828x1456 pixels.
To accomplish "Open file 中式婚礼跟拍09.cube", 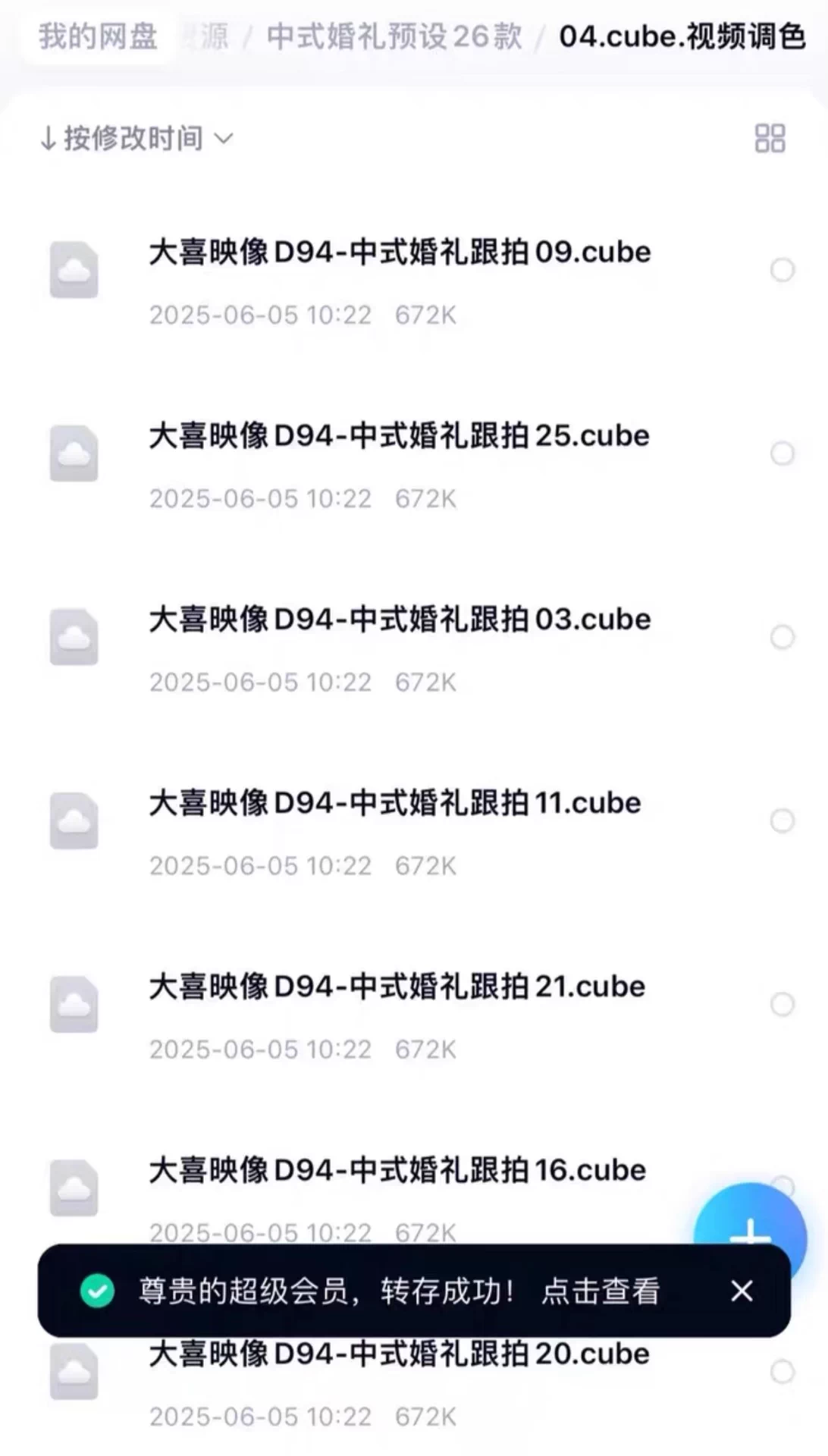I will (x=399, y=253).
